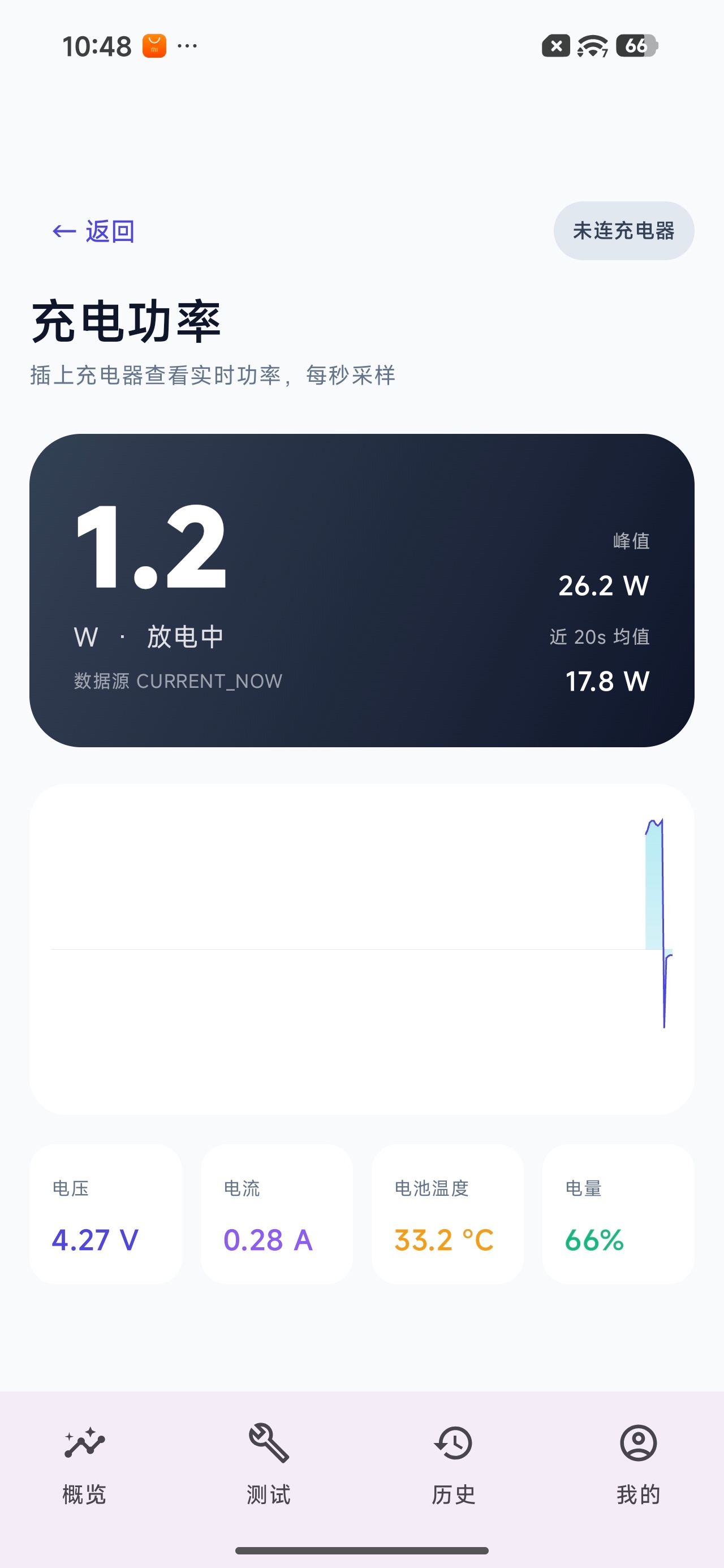The image size is (724, 1568).
Task: Tap the 未连充电器 status chip
Action: pos(623,231)
